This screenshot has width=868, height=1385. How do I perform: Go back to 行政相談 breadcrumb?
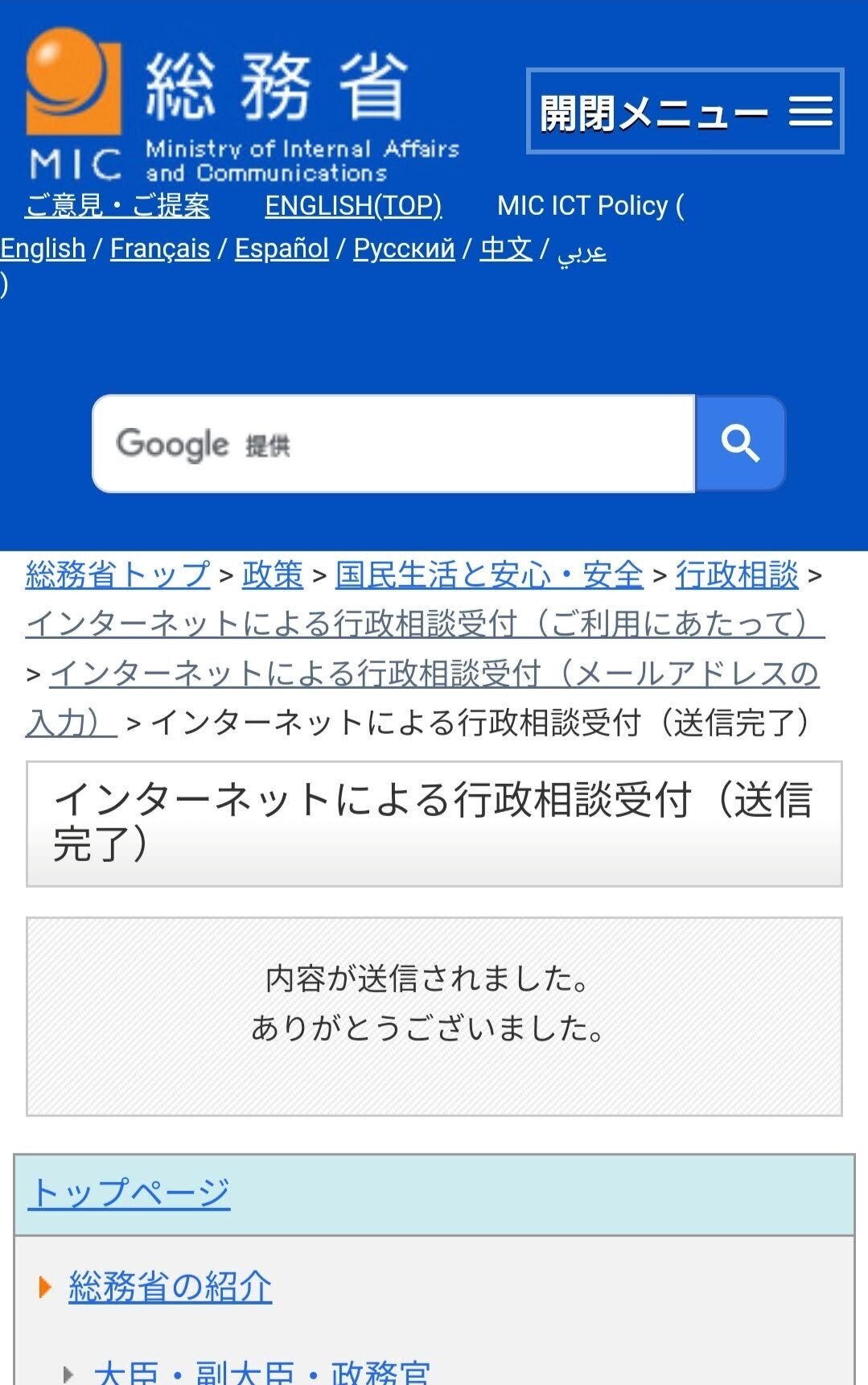(737, 575)
